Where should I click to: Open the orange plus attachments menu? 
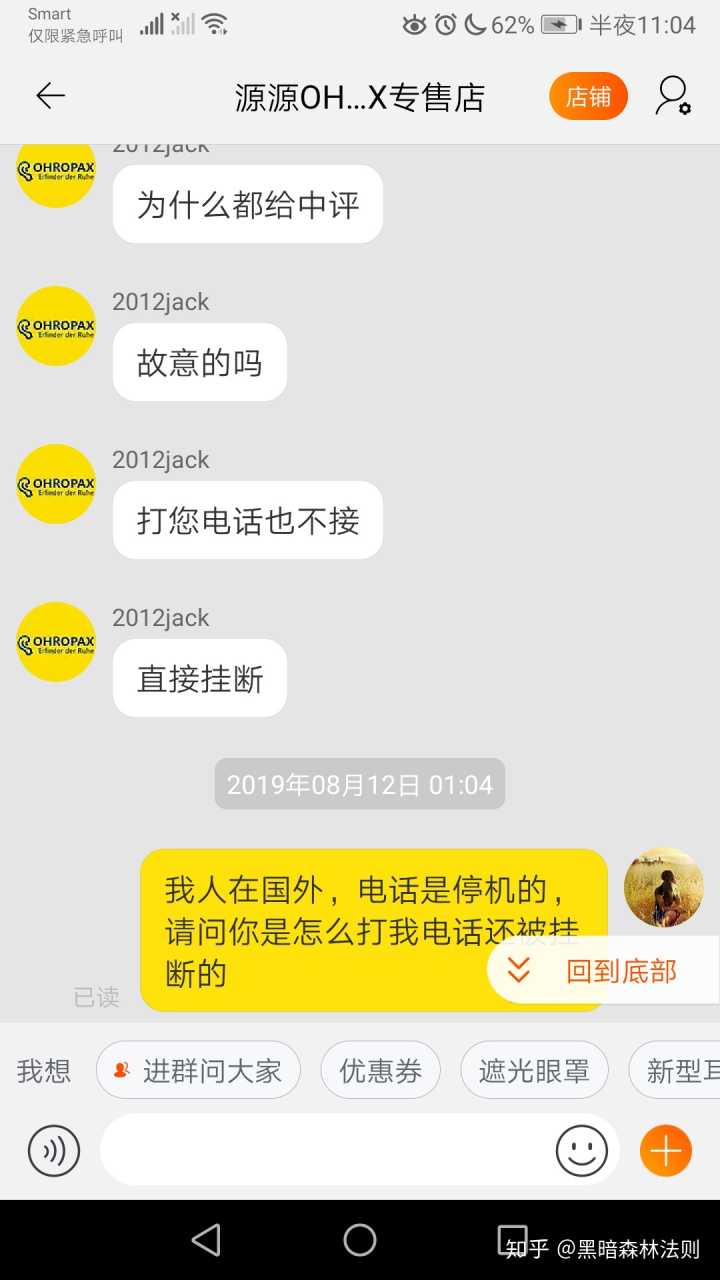click(666, 1150)
